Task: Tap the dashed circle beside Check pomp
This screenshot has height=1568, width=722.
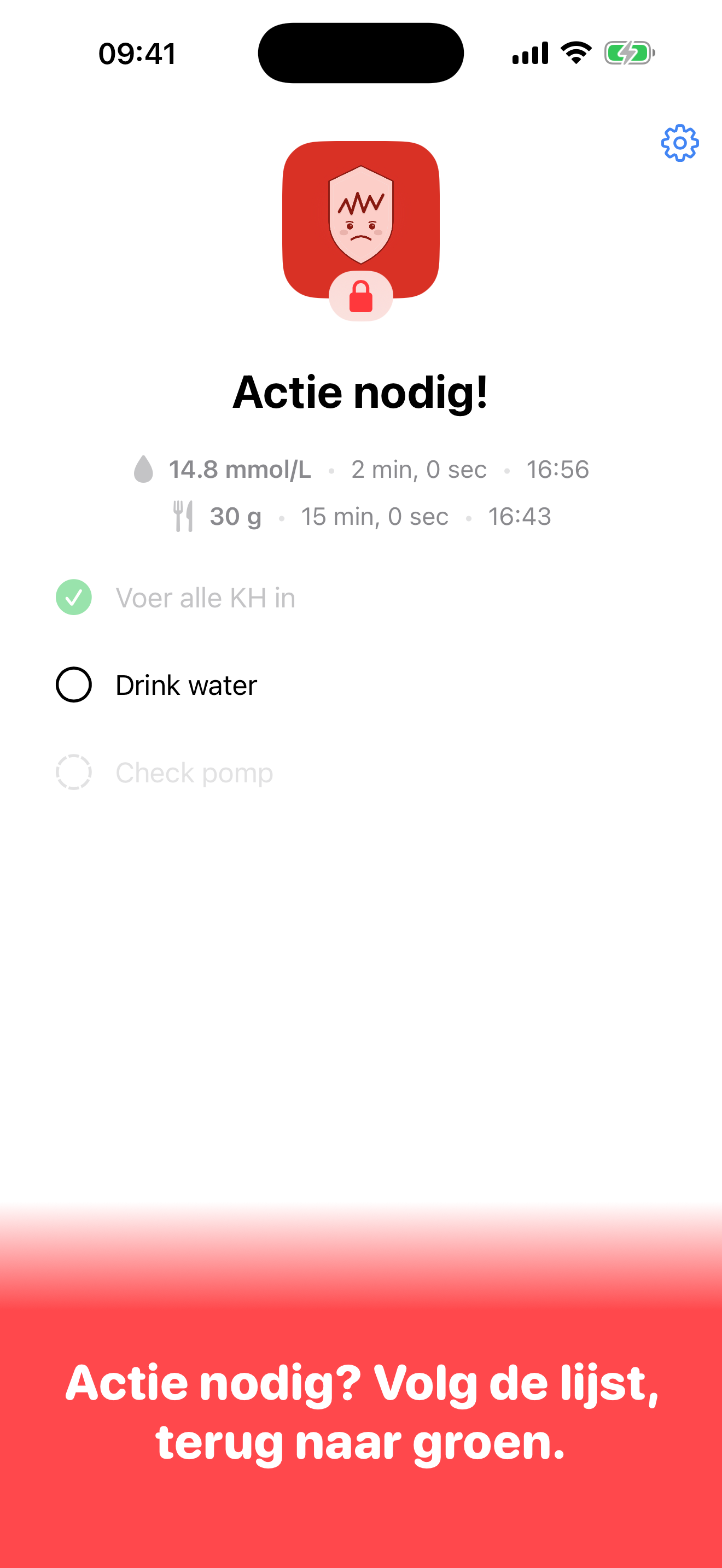Action: [x=75, y=772]
